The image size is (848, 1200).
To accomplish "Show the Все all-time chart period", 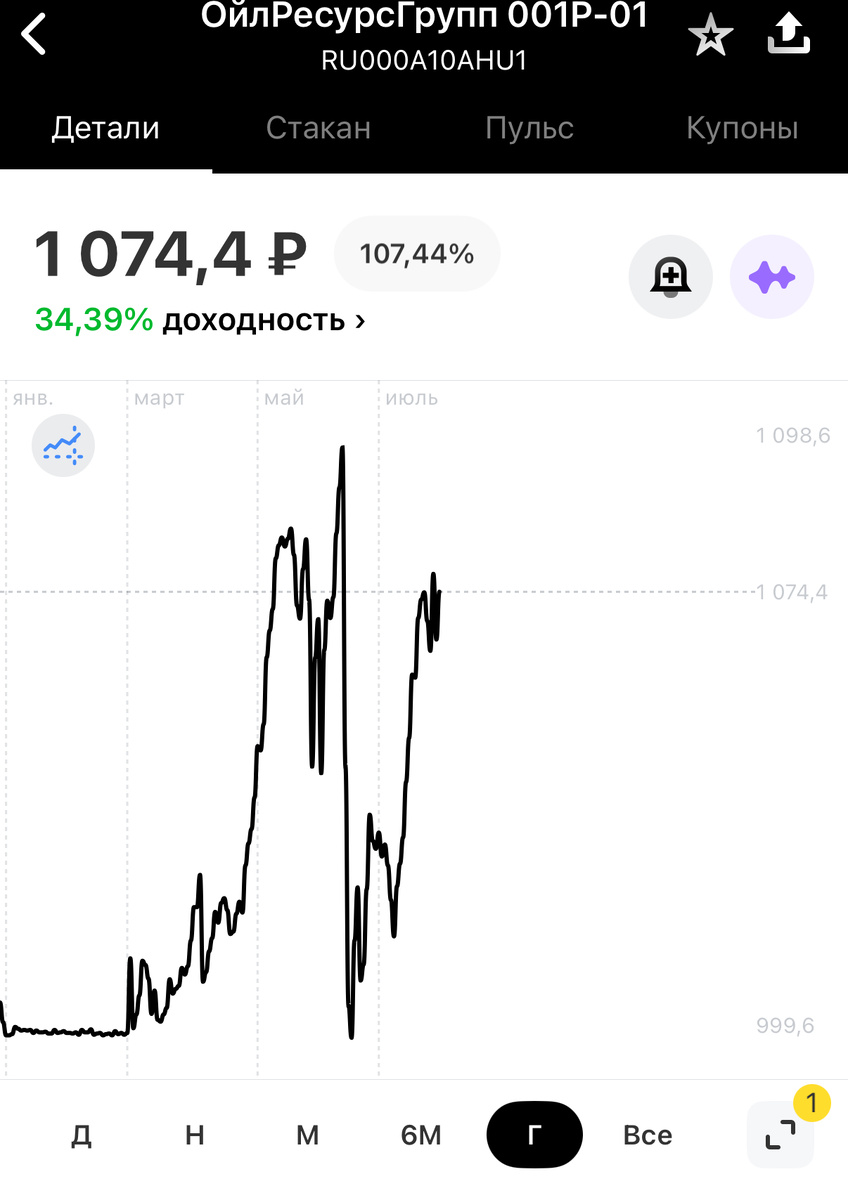I will 647,1135.
